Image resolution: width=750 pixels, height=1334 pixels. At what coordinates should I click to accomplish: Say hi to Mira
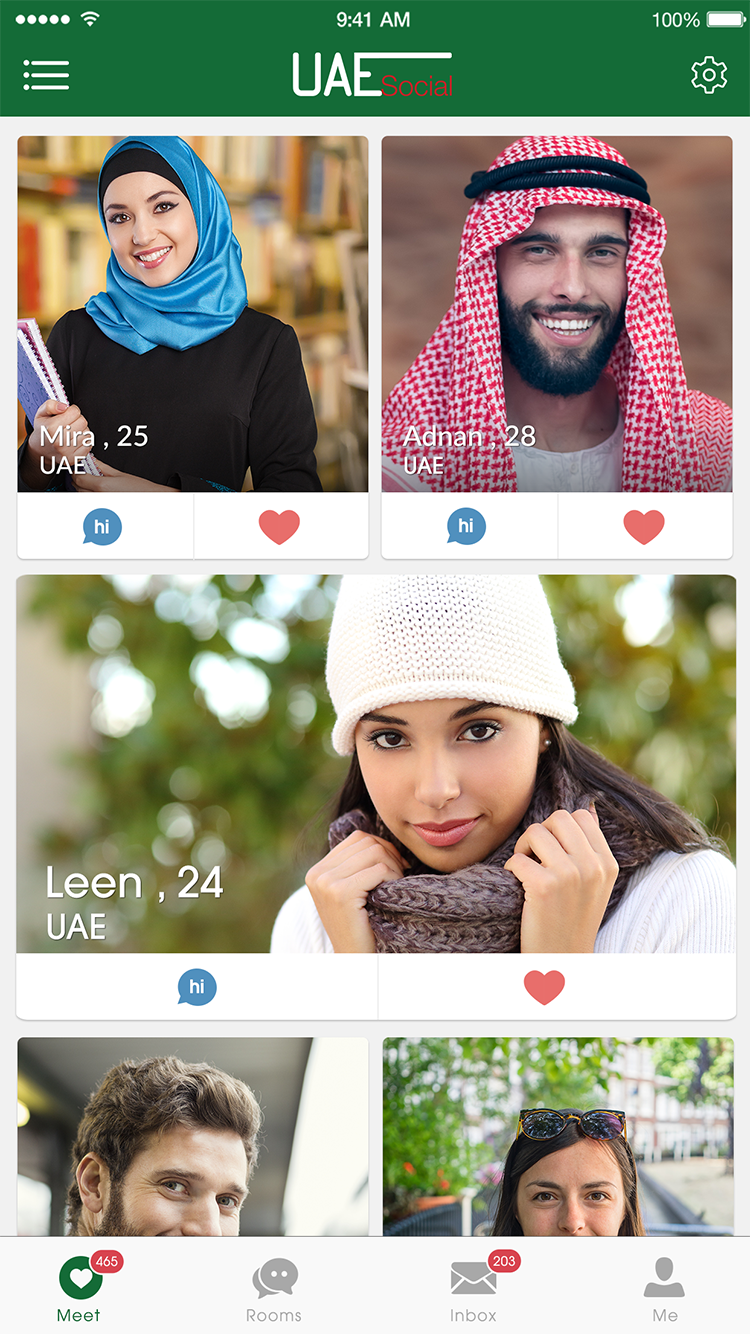[102, 526]
